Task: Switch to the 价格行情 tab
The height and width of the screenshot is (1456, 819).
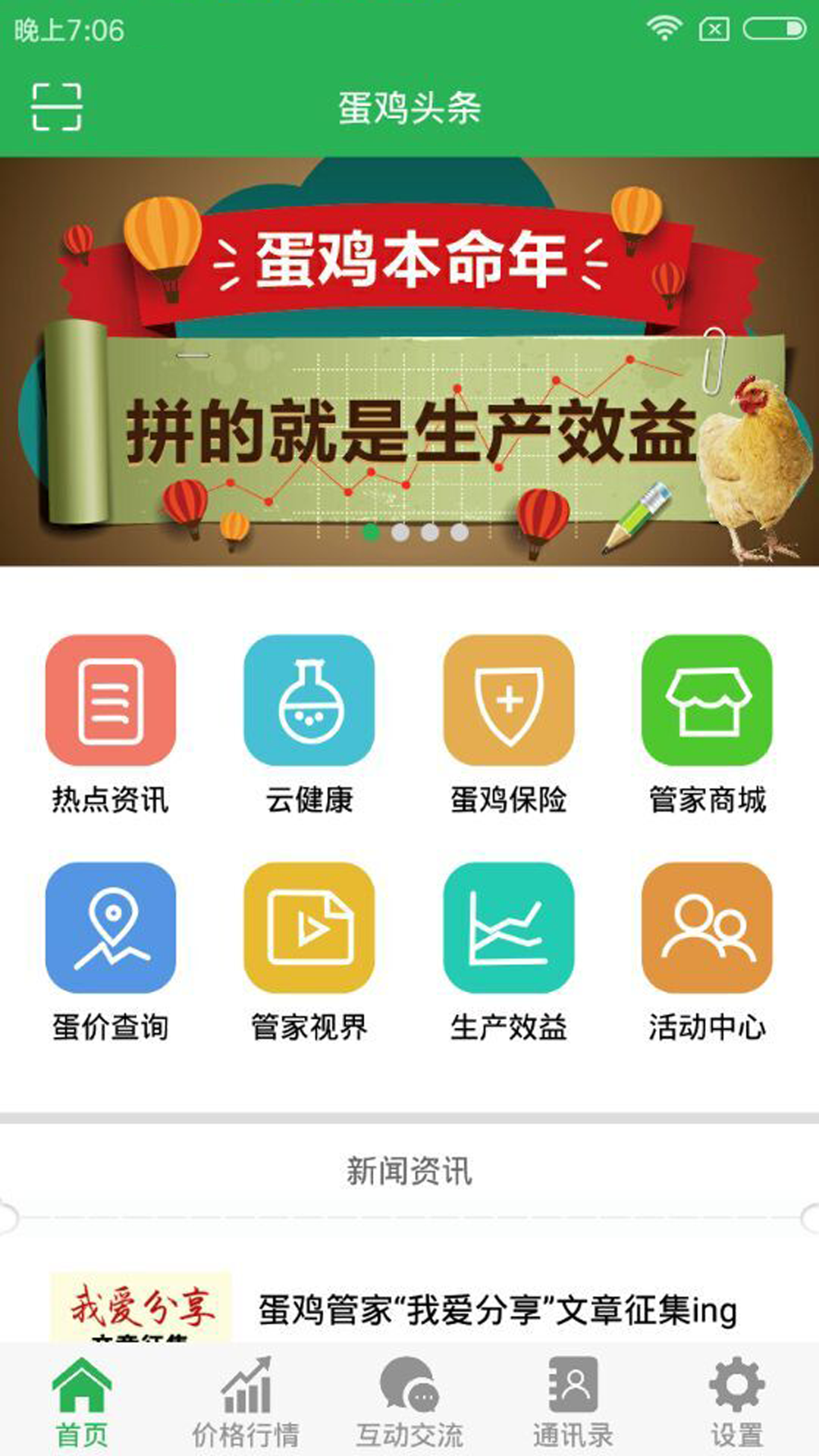Action: point(246,1402)
